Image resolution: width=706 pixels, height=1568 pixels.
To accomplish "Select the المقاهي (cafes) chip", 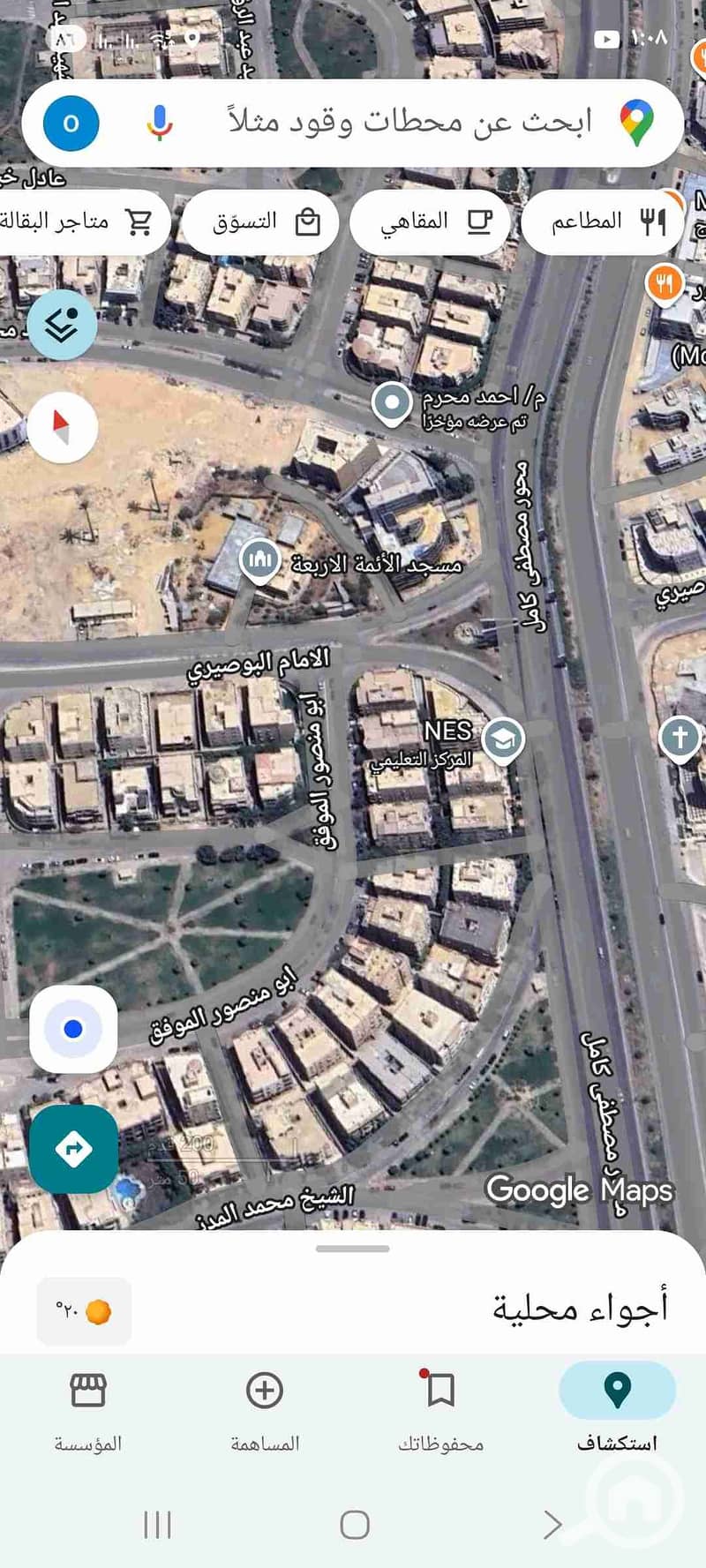I will pyautogui.click(x=431, y=221).
